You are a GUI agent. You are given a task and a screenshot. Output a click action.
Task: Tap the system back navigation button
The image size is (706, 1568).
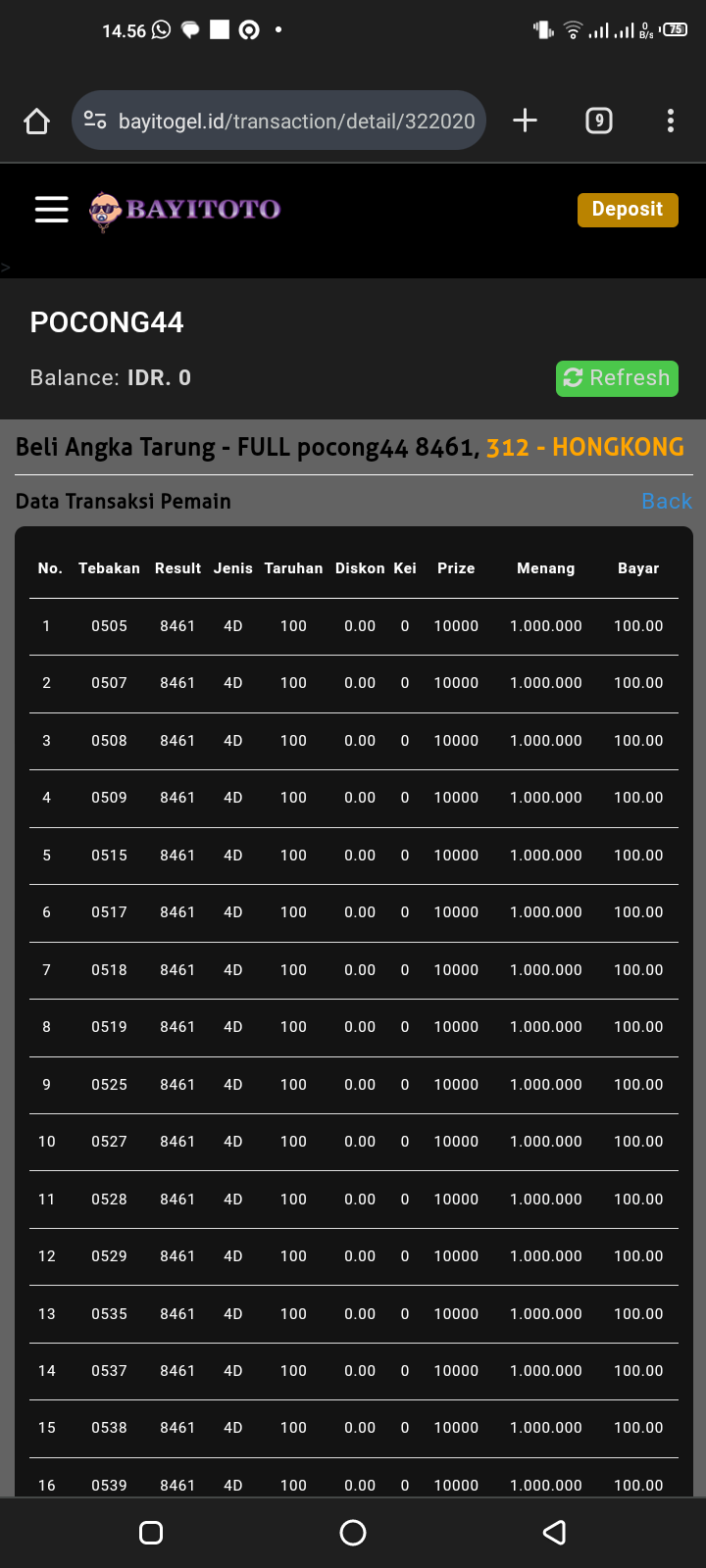coord(554,1533)
